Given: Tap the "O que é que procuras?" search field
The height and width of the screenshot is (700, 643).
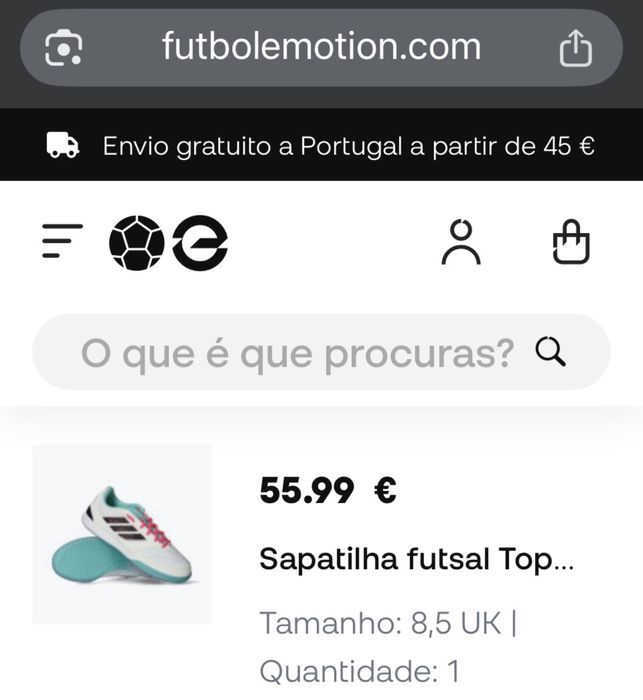Looking at the screenshot, I should click(x=300, y=352).
